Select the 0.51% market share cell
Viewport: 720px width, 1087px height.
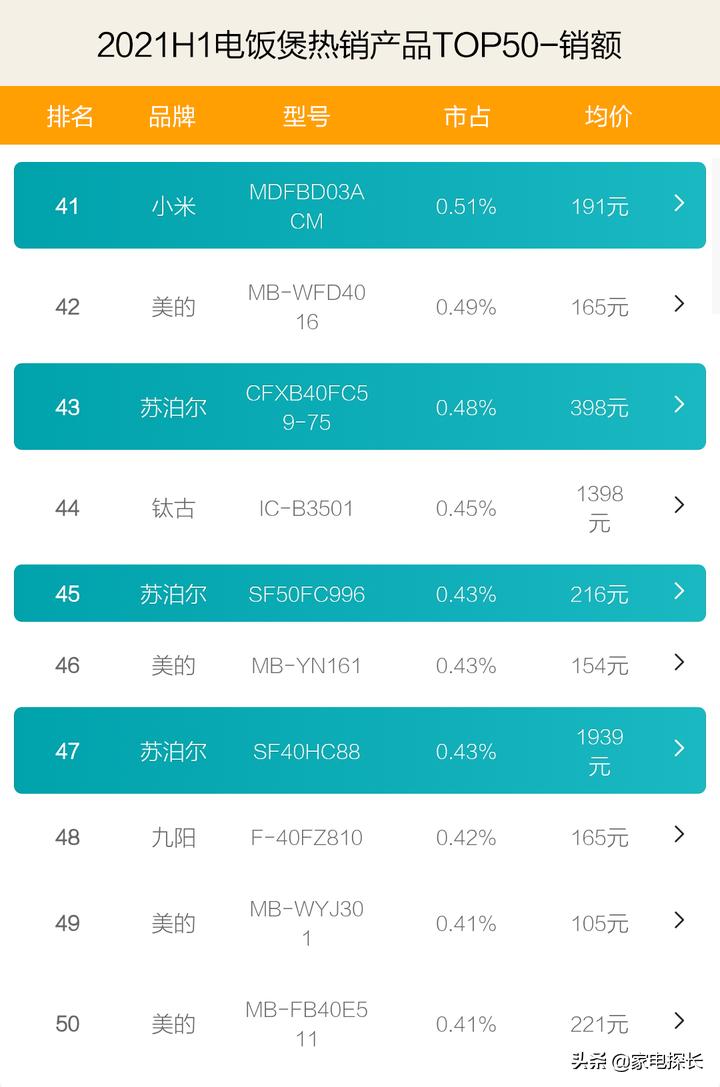point(466,206)
